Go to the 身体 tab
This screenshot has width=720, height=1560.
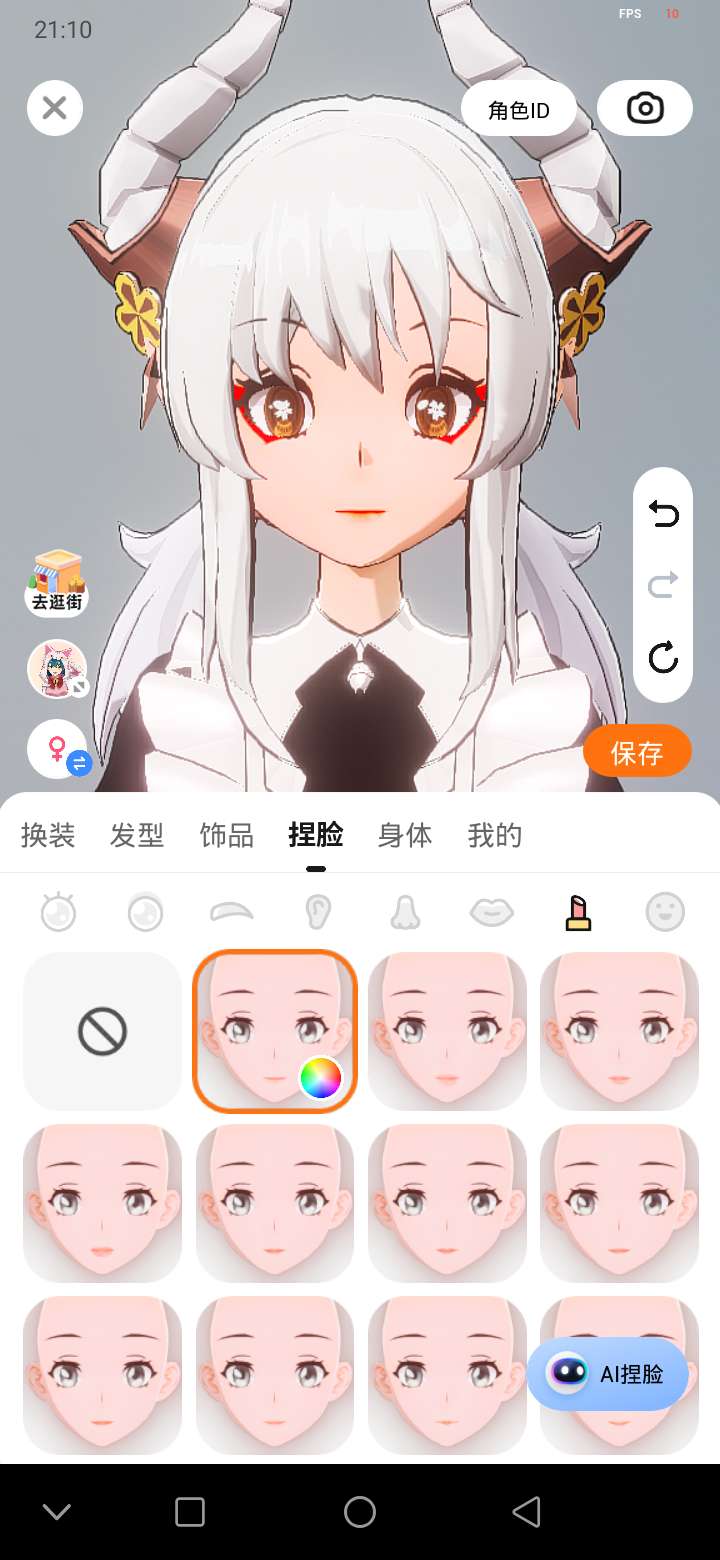[x=405, y=835]
